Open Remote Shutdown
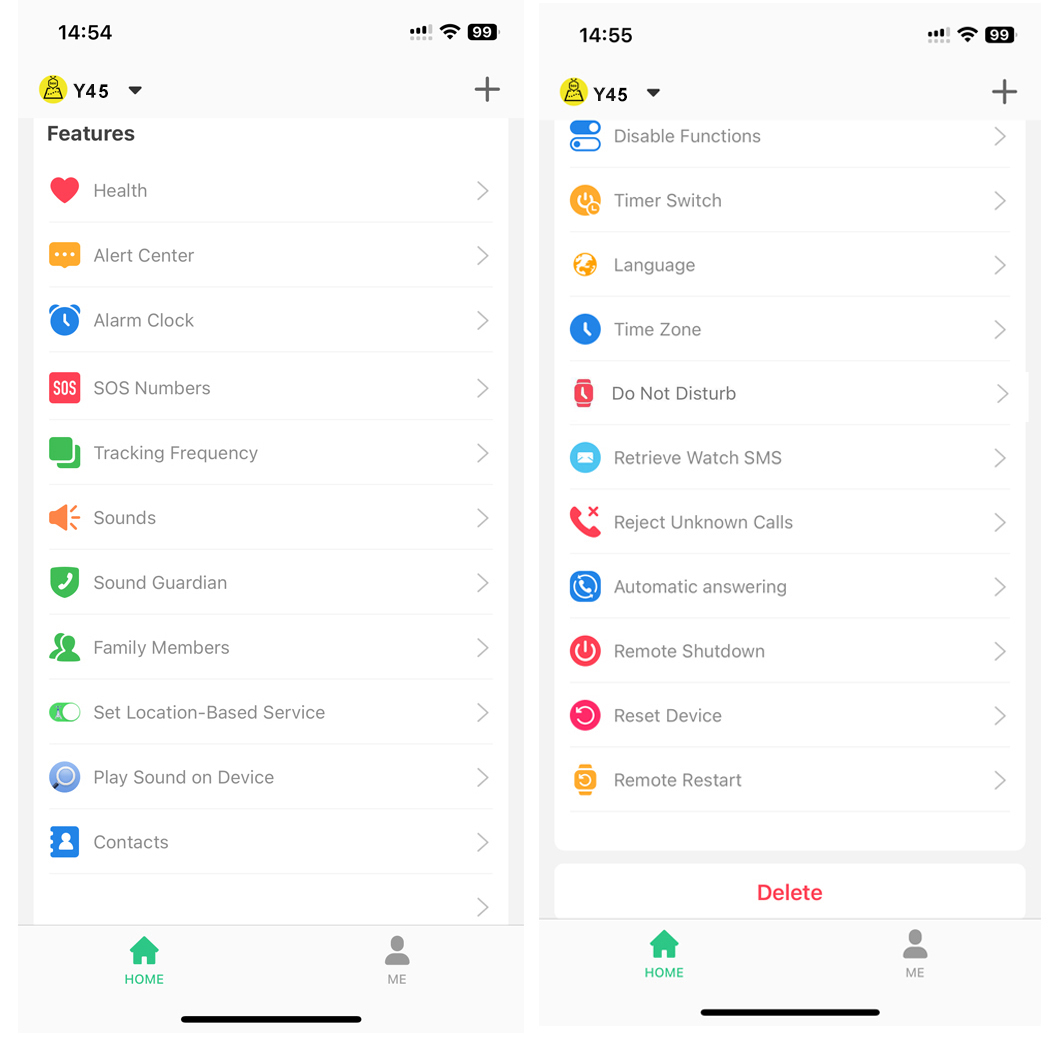Image resolution: width=1060 pixels, height=1047 pixels. [788, 652]
